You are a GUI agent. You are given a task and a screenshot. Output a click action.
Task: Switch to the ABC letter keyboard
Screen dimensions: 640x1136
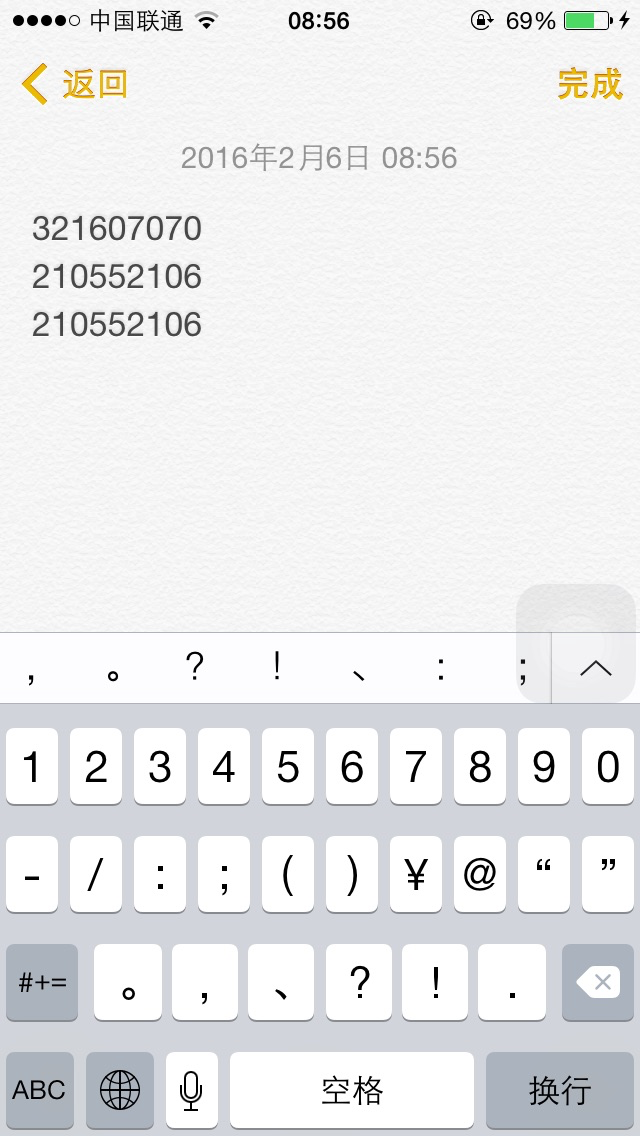(x=39, y=1090)
